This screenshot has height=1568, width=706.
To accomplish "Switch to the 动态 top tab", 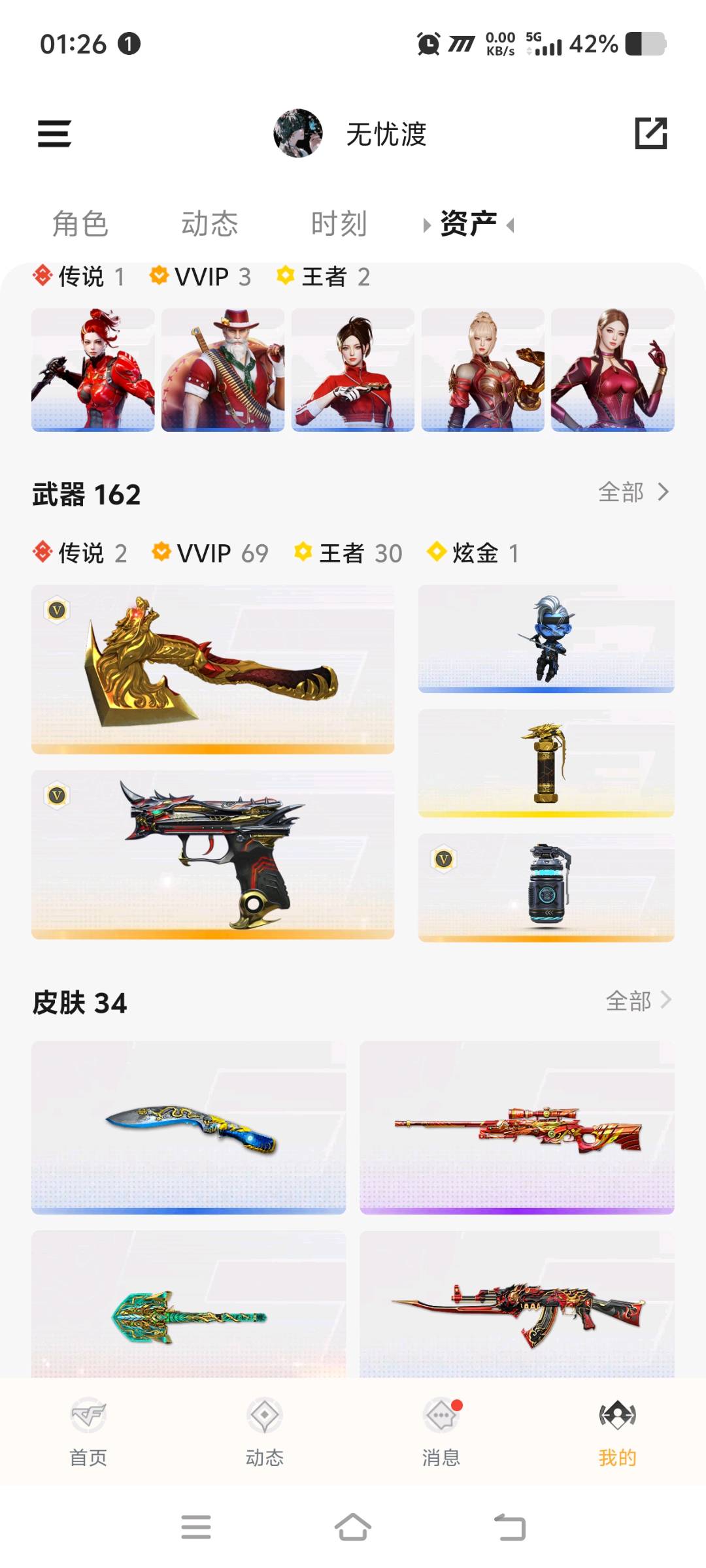I will tap(209, 224).
